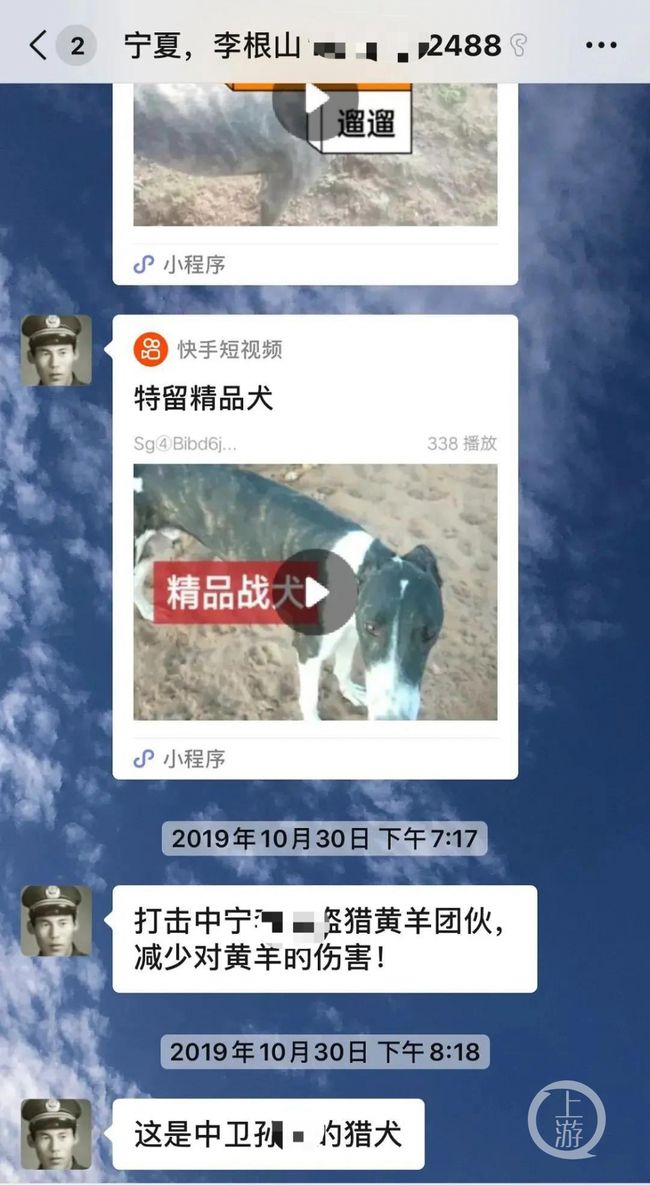The height and width of the screenshot is (1185, 650).
Task: Open the chat overflow menu
Action: [600, 45]
